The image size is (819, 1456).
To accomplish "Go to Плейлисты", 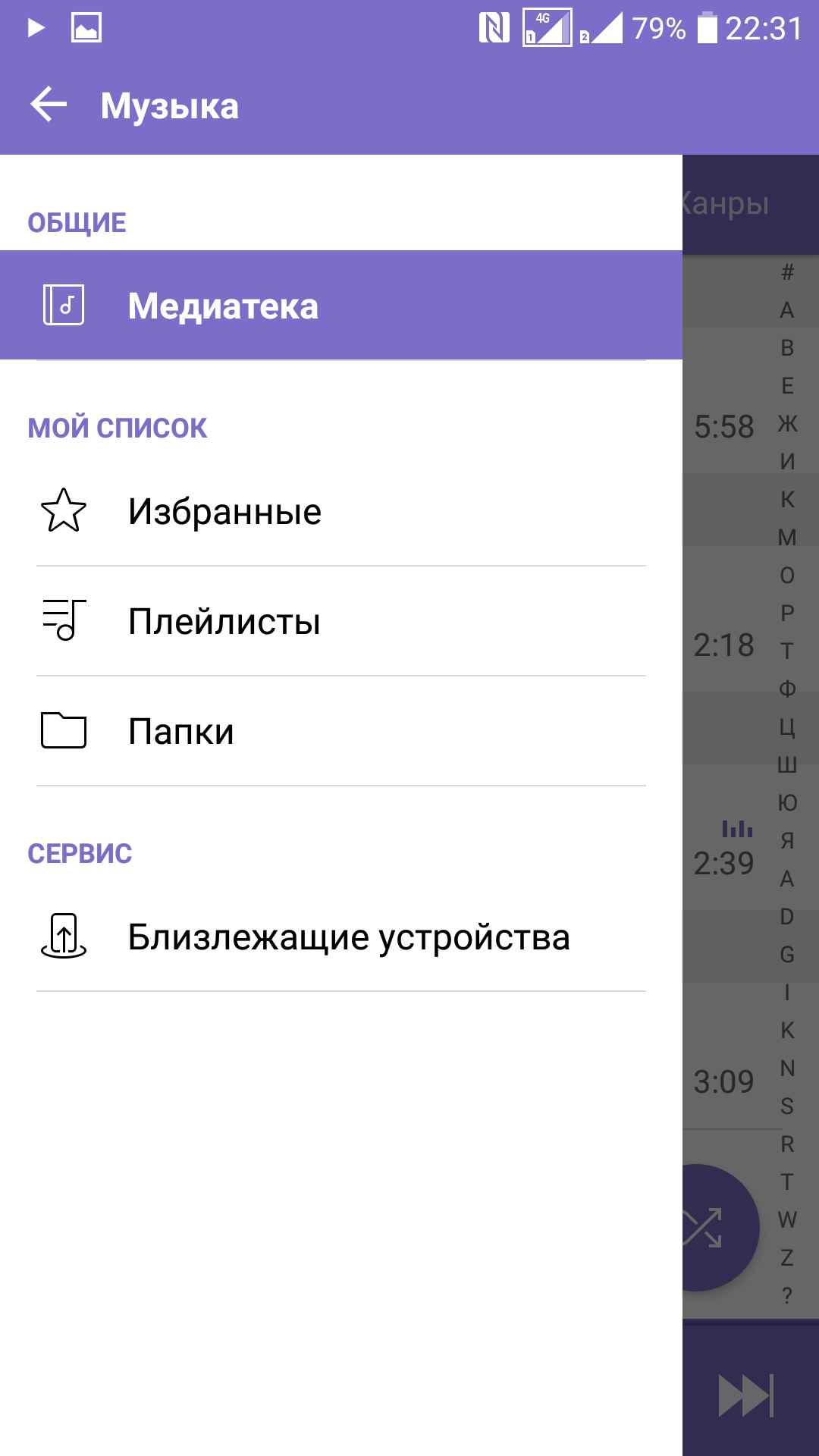I will (341, 621).
